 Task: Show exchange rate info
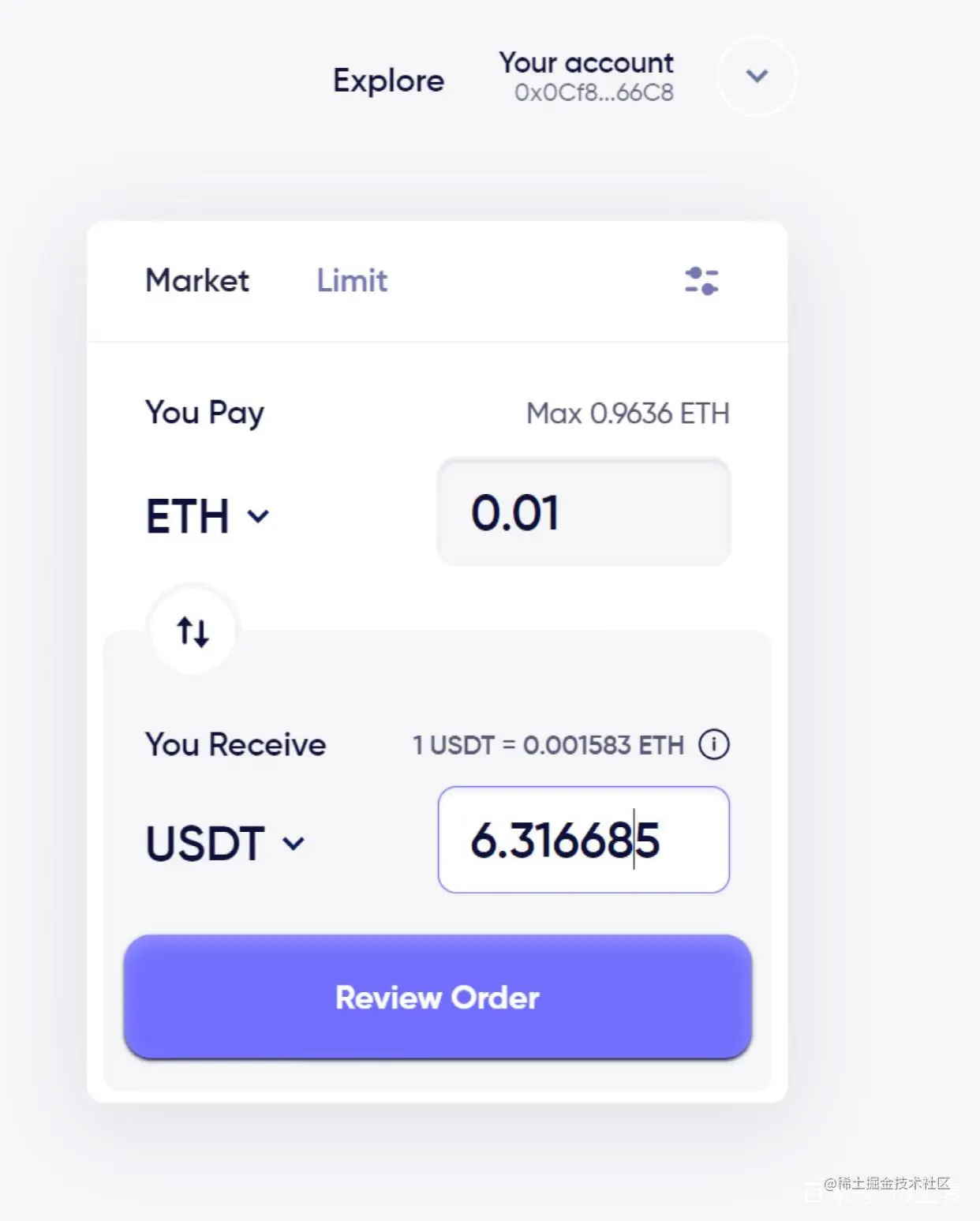tap(713, 744)
